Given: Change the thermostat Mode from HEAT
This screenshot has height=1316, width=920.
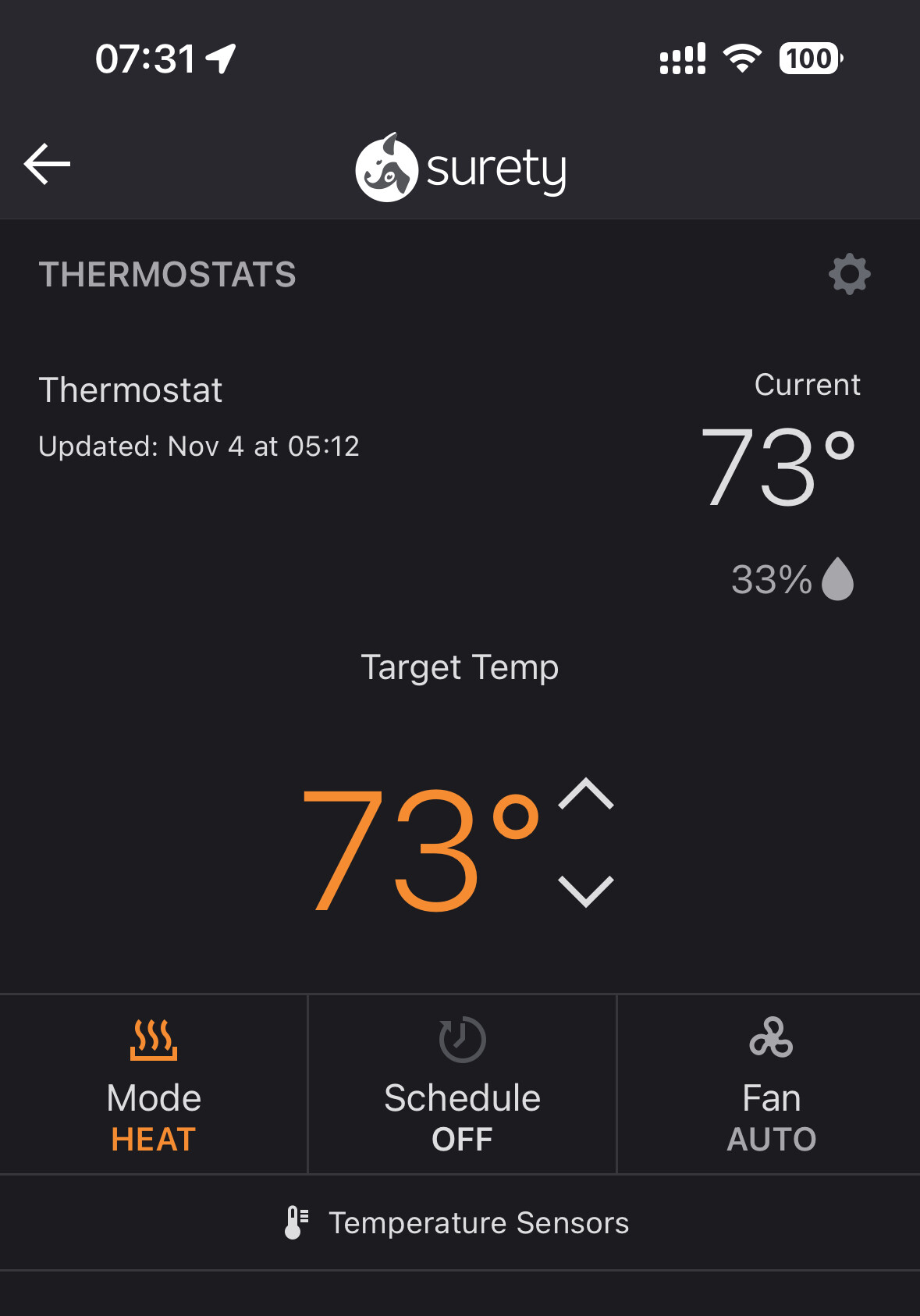Looking at the screenshot, I should click(x=154, y=1084).
